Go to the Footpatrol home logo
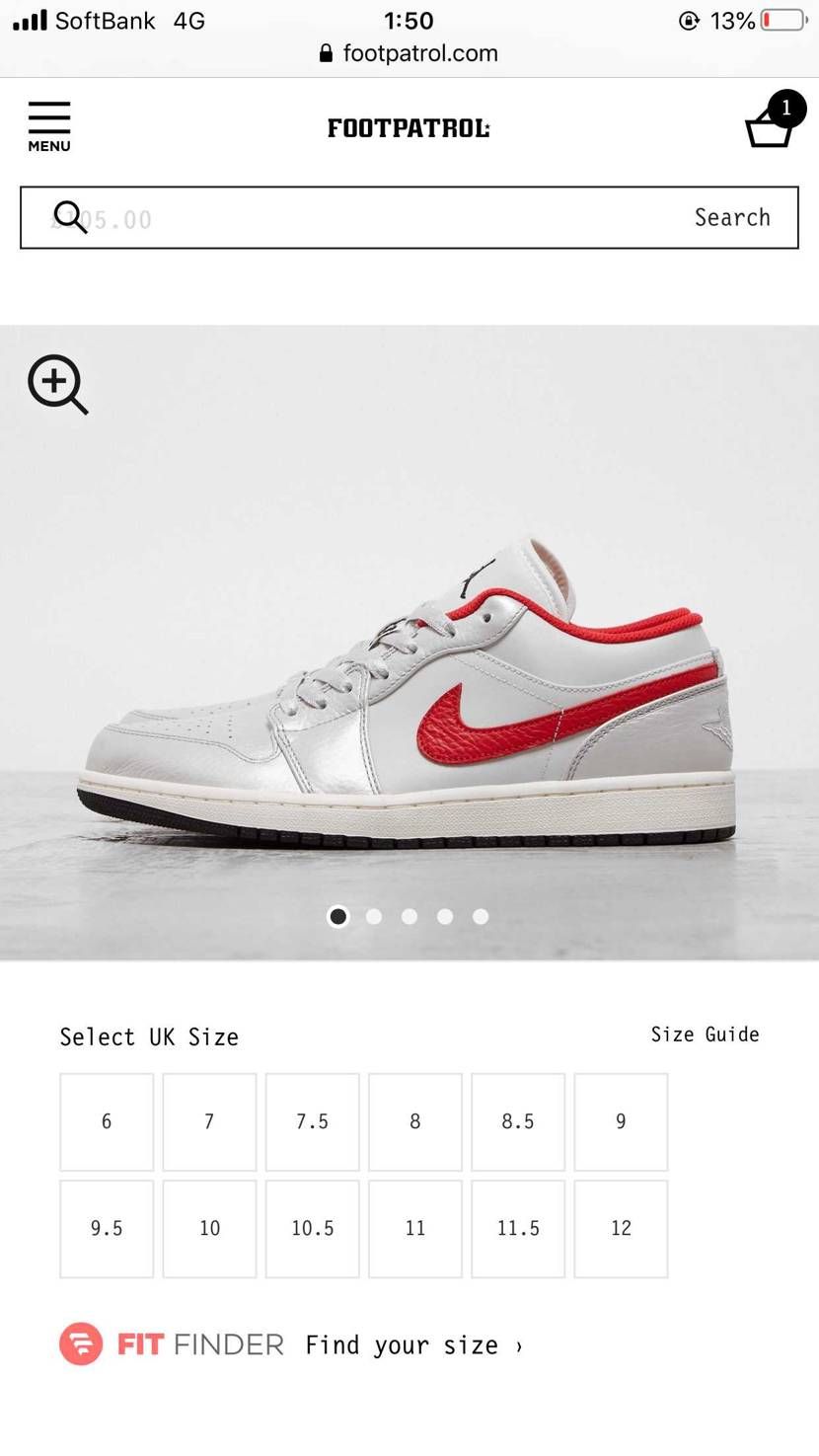 [x=409, y=128]
